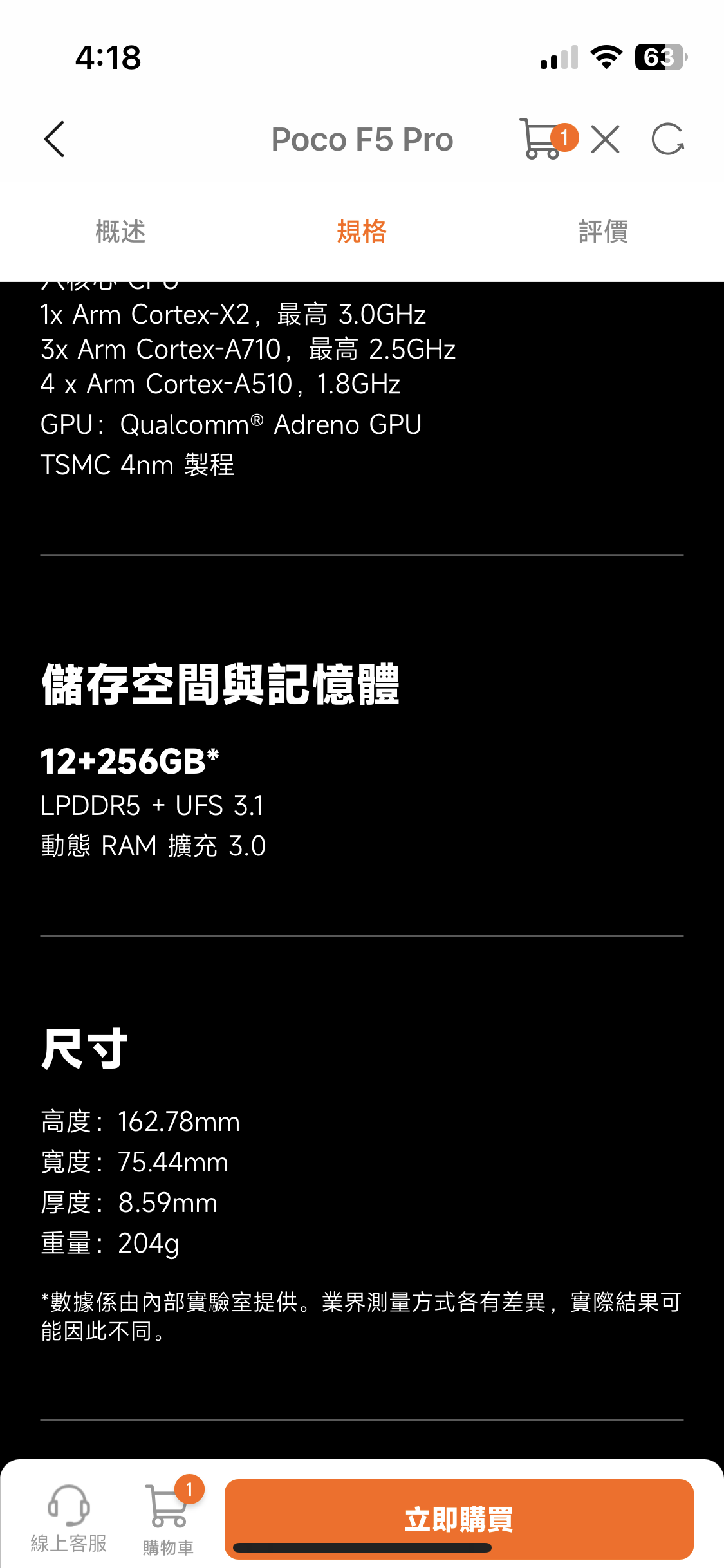The height and width of the screenshot is (1568, 724).
Task: Open 購物車 at the bottom bar
Action: click(169, 1517)
